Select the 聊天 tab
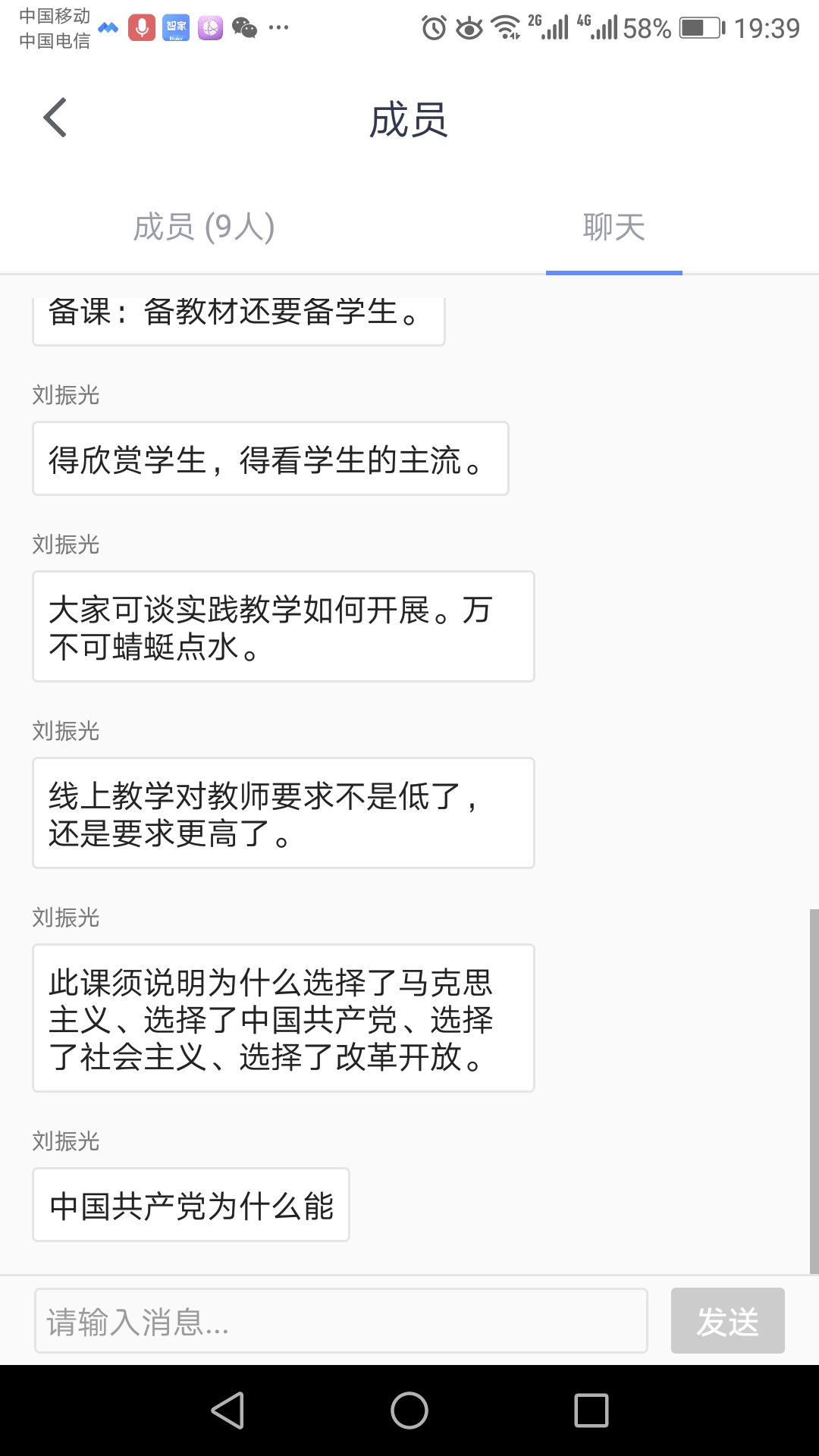 coord(613,227)
